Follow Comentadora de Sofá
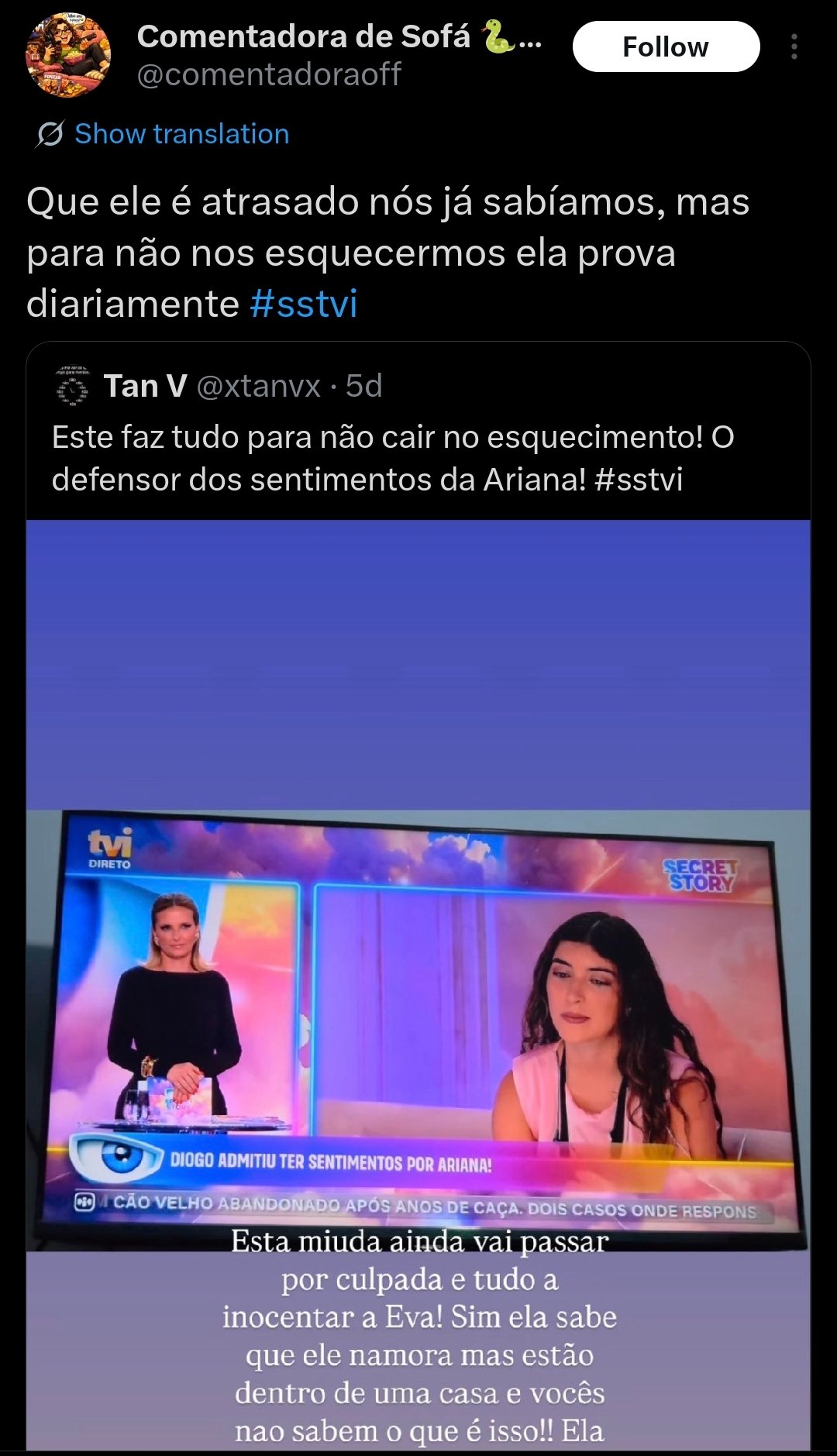 pyautogui.click(x=665, y=47)
